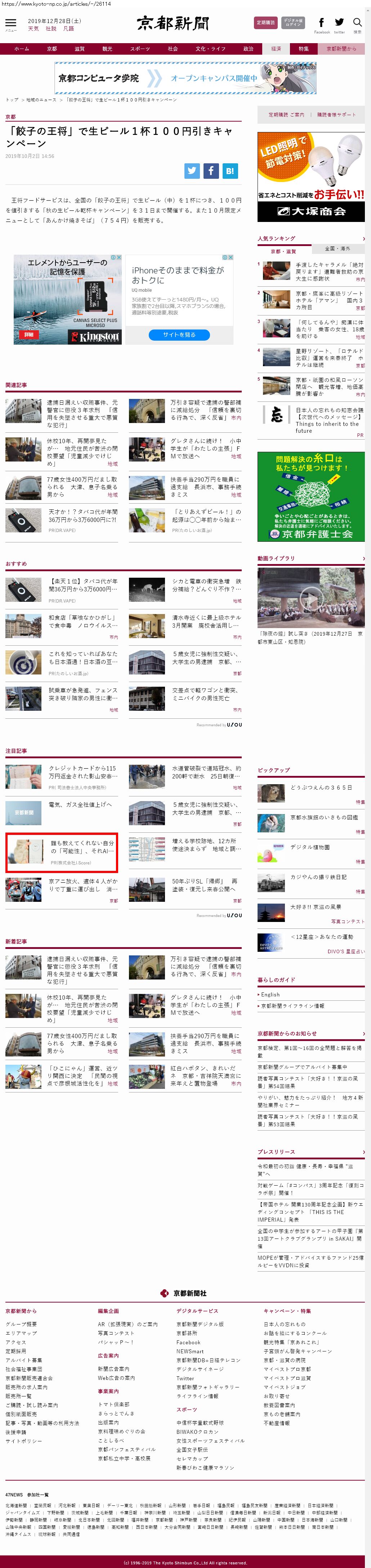Switch to the 滋賀 navigation tab

click(79, 49)
